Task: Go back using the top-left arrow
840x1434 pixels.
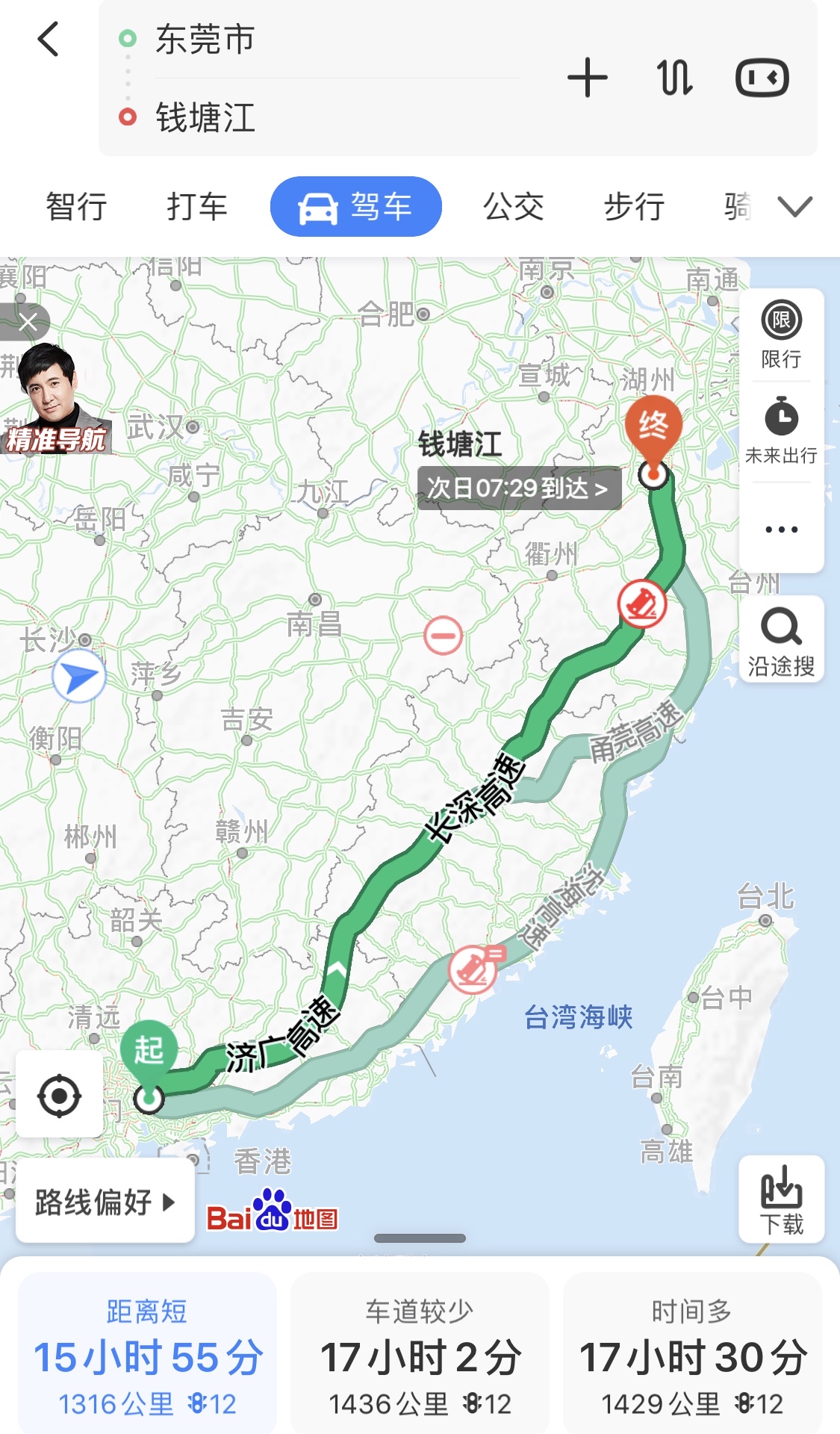Action: 49,39
